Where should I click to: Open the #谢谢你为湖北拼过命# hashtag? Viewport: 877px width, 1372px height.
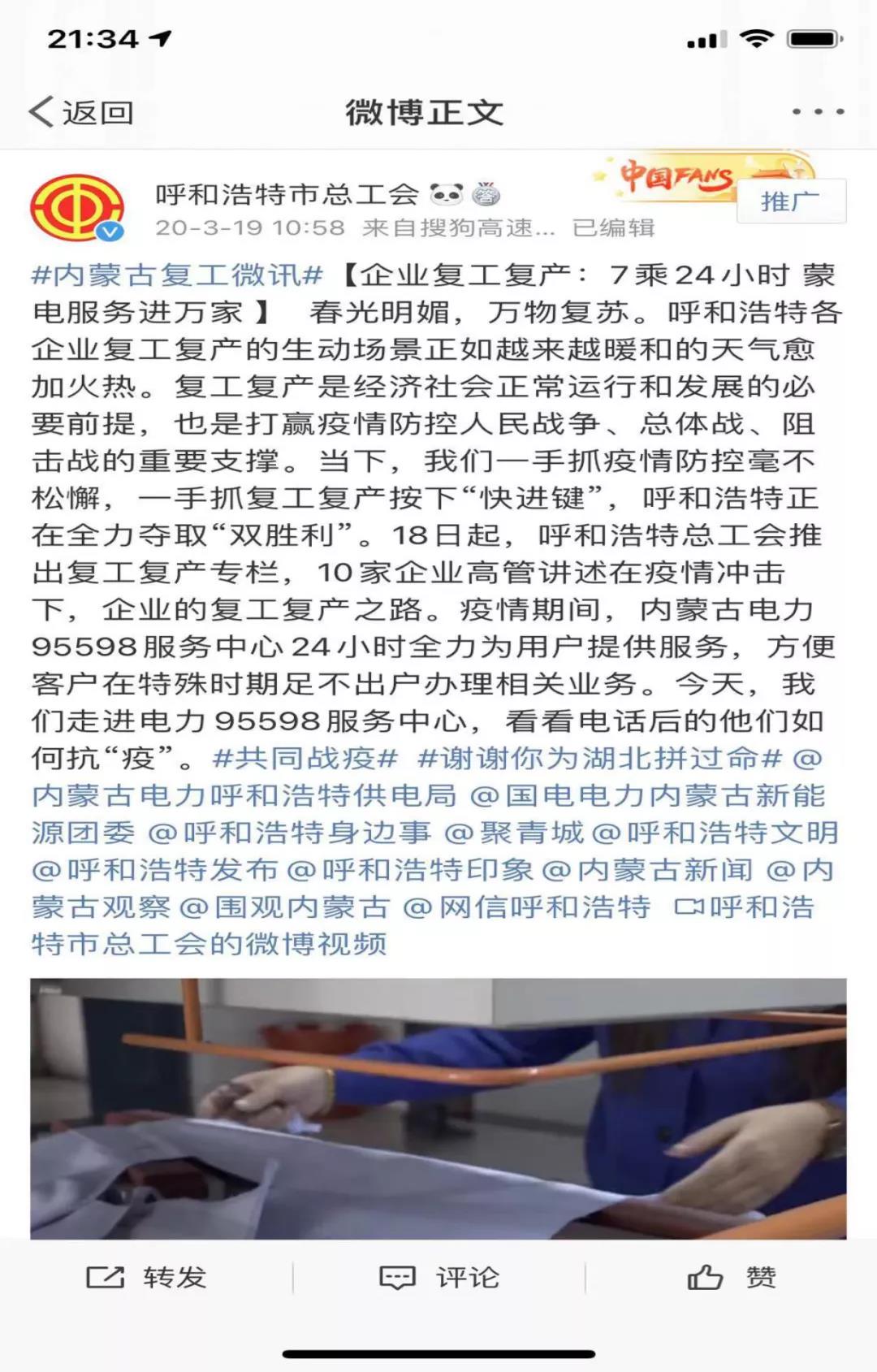(599, 759)
